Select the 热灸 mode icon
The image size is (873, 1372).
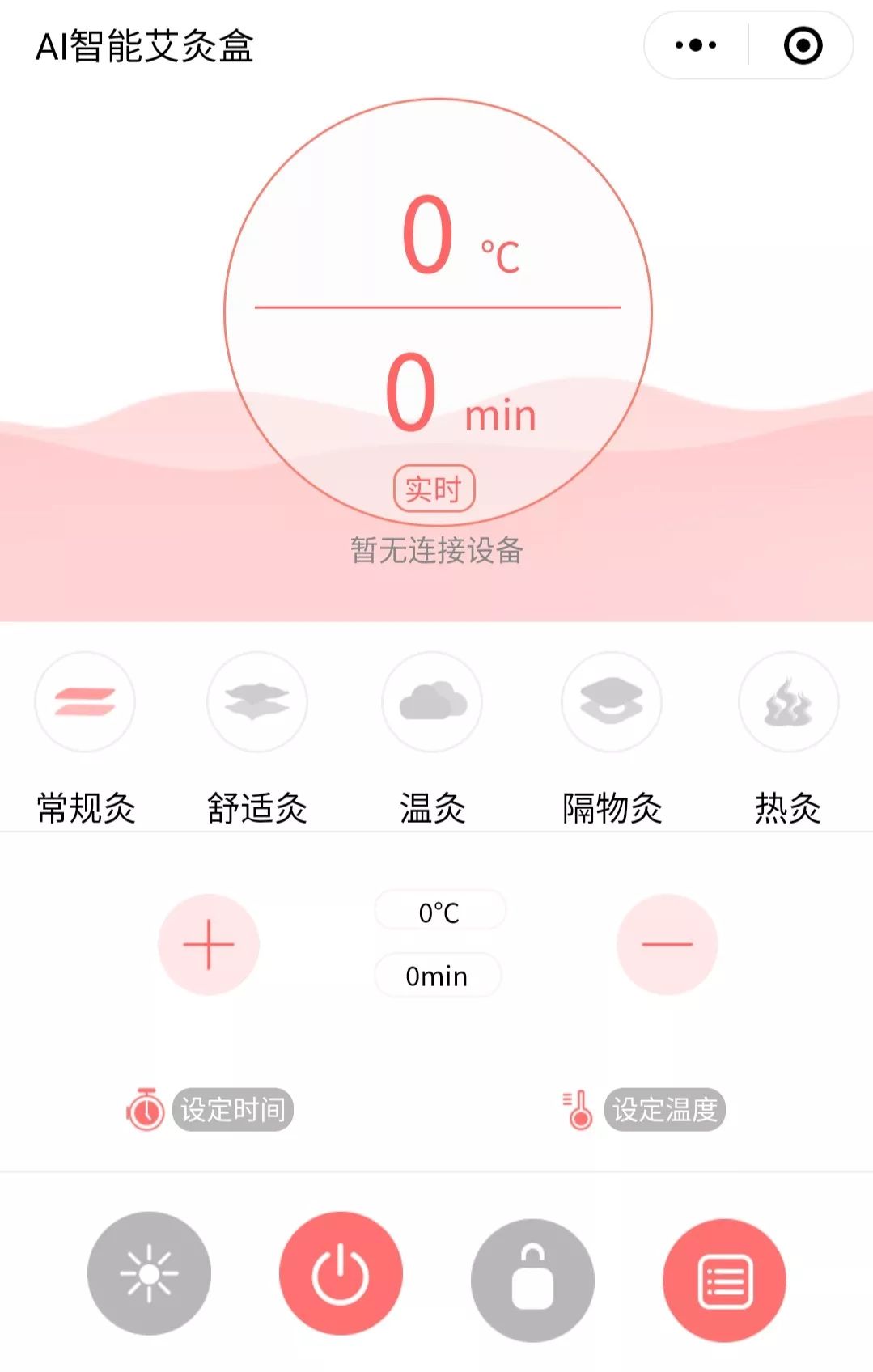tap(786, 702)
